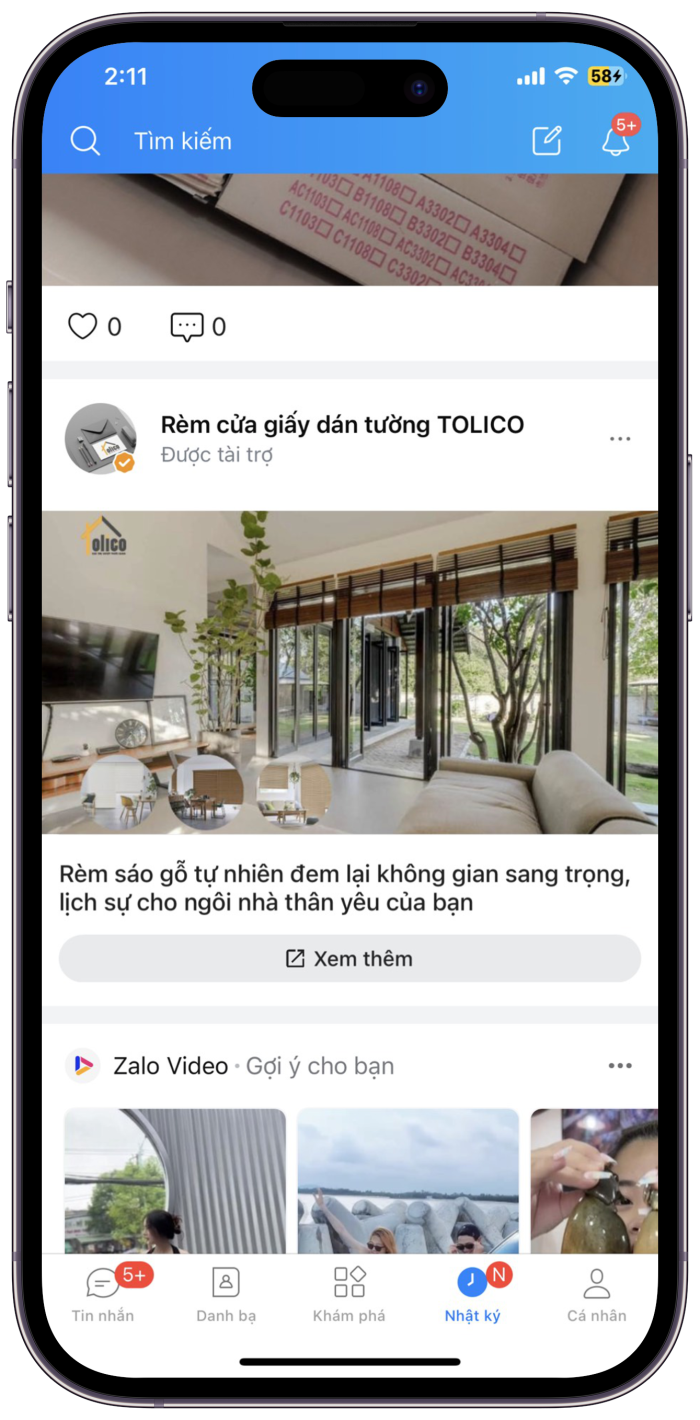The width and height of the screenshot is (700, 1420).
Task: Play the second suggested Zalo video
Action: pos(408,1180)
